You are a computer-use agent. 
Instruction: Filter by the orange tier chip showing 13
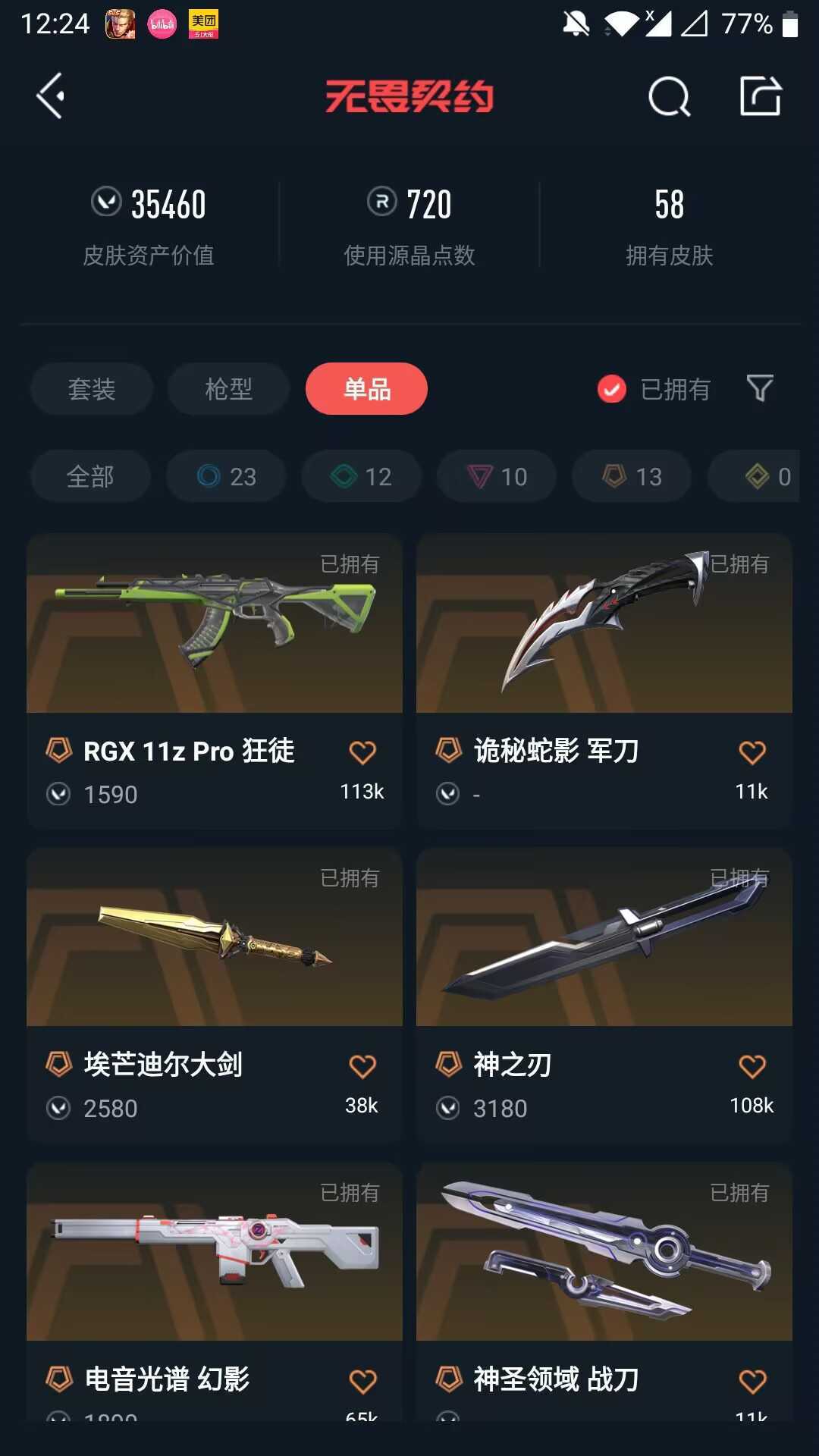point(632,476)
